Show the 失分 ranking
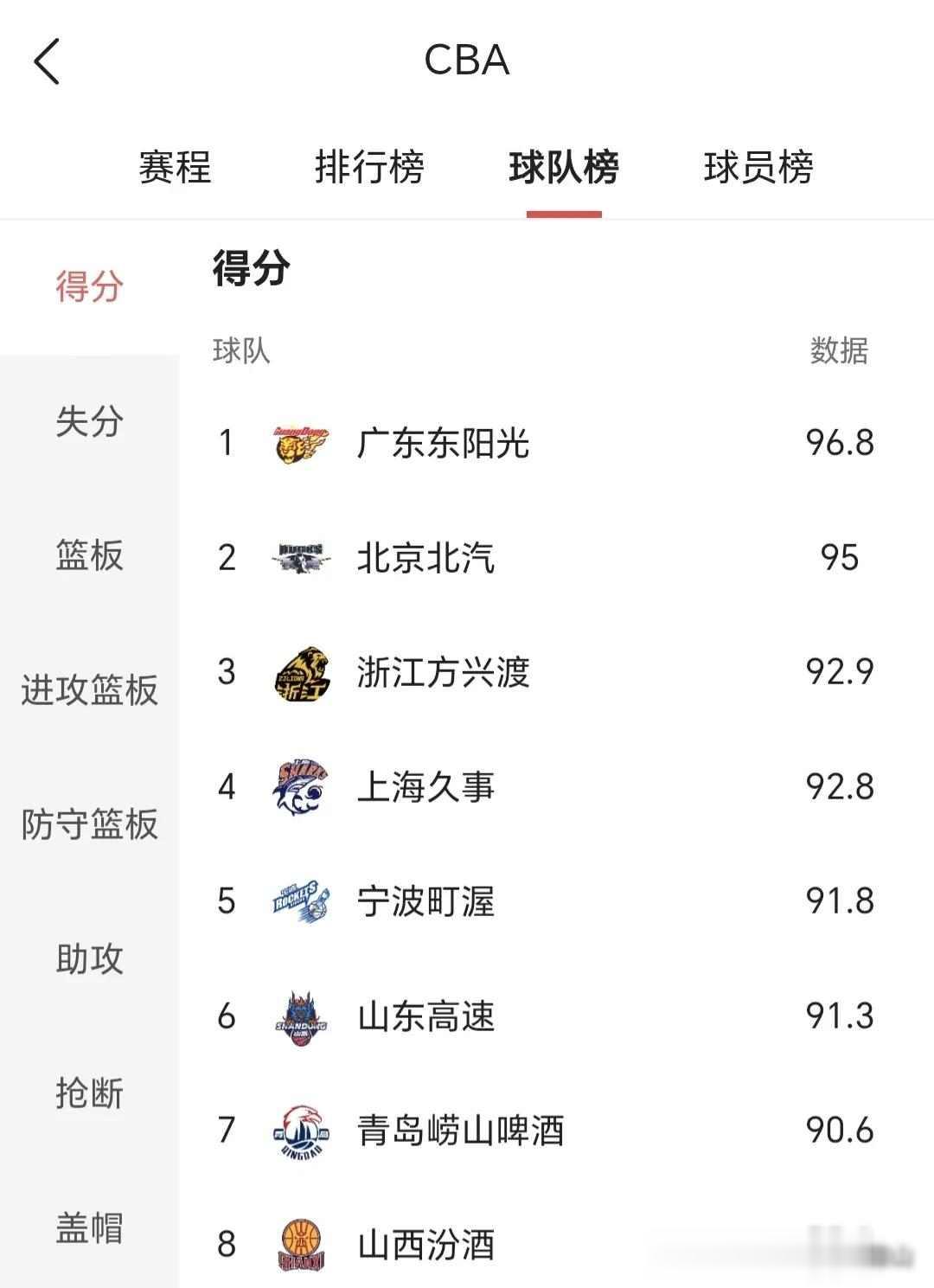The image size is (934, 1288). pos(89,421)
